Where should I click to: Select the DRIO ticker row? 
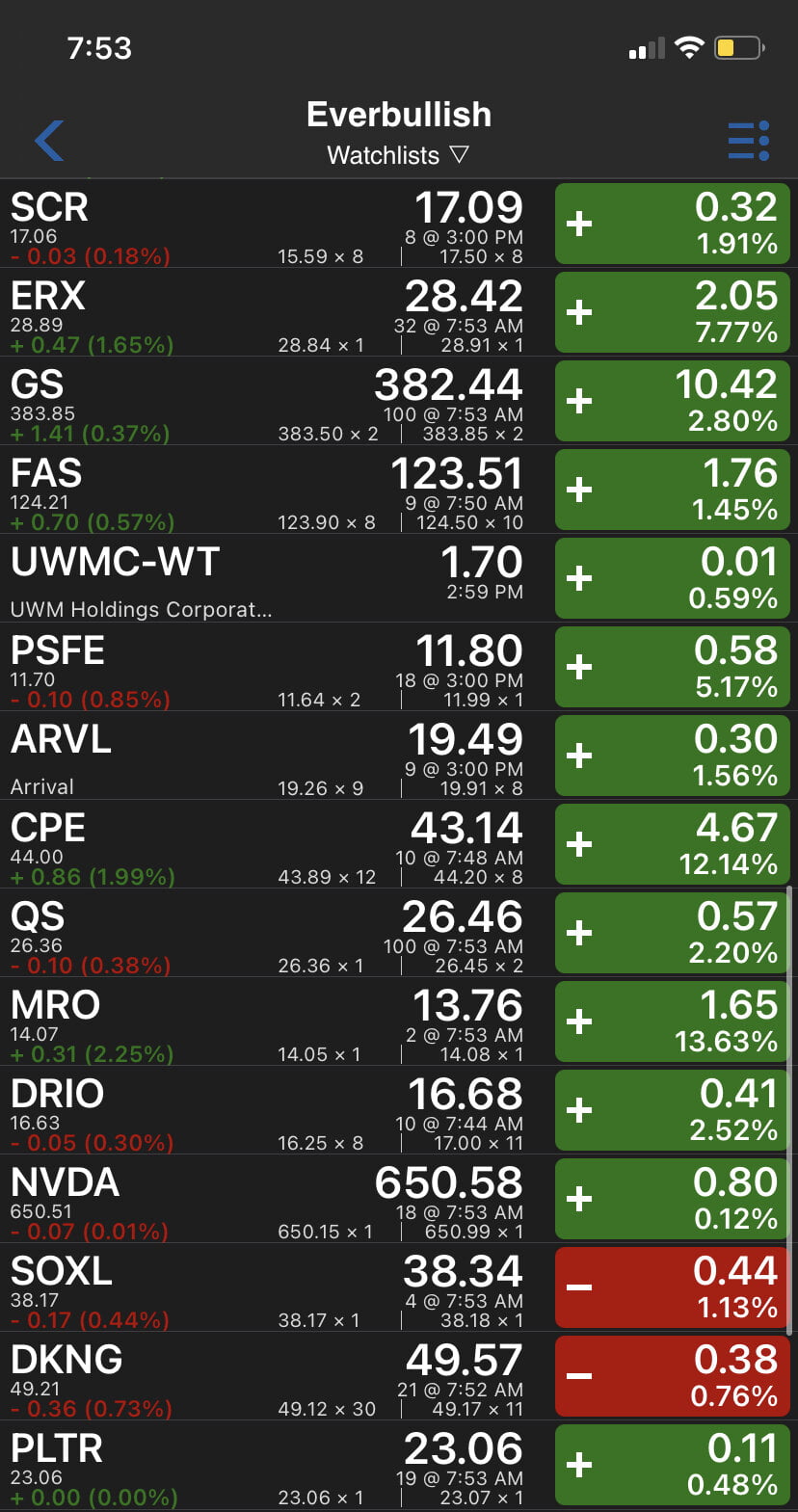[270, 1110]
